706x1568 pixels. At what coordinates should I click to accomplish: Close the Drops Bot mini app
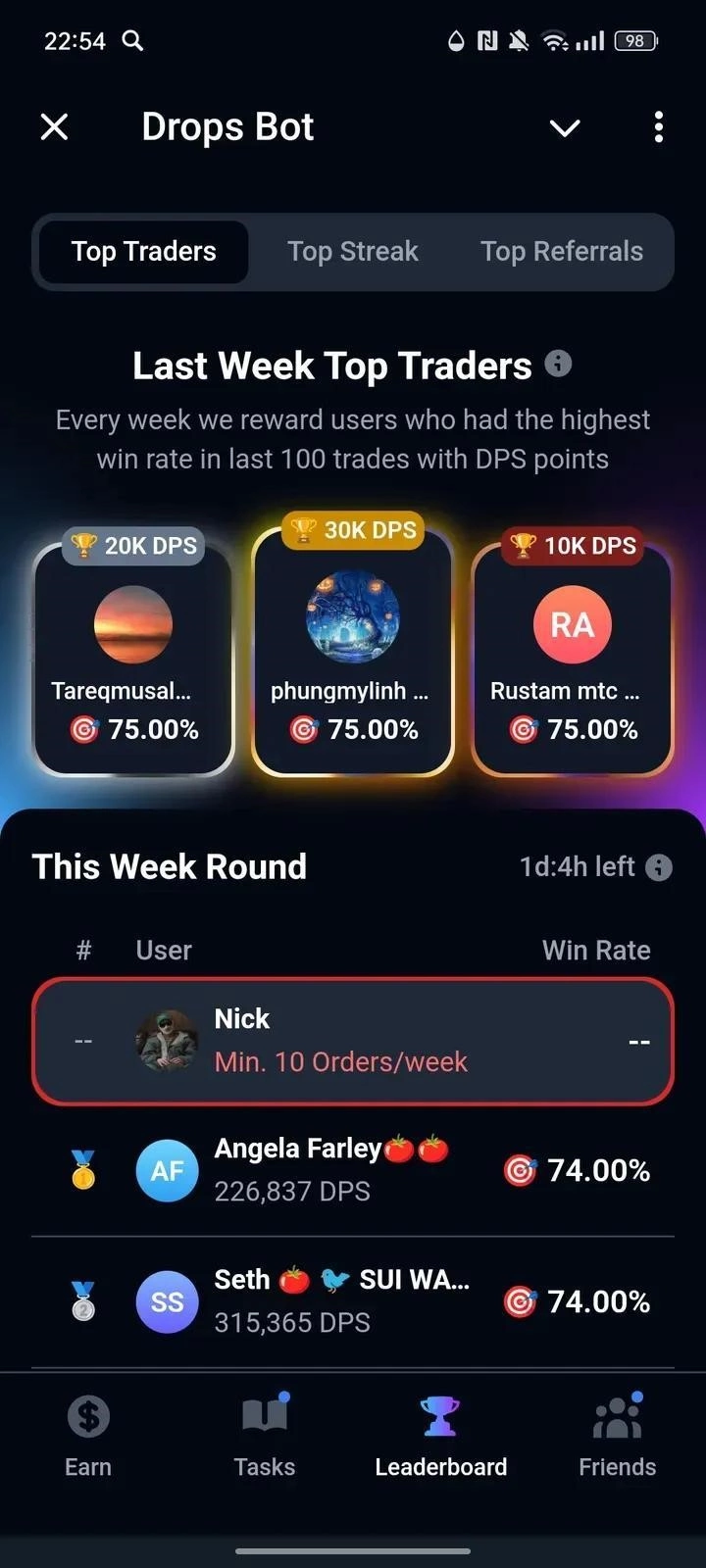[x=55, y=126]
